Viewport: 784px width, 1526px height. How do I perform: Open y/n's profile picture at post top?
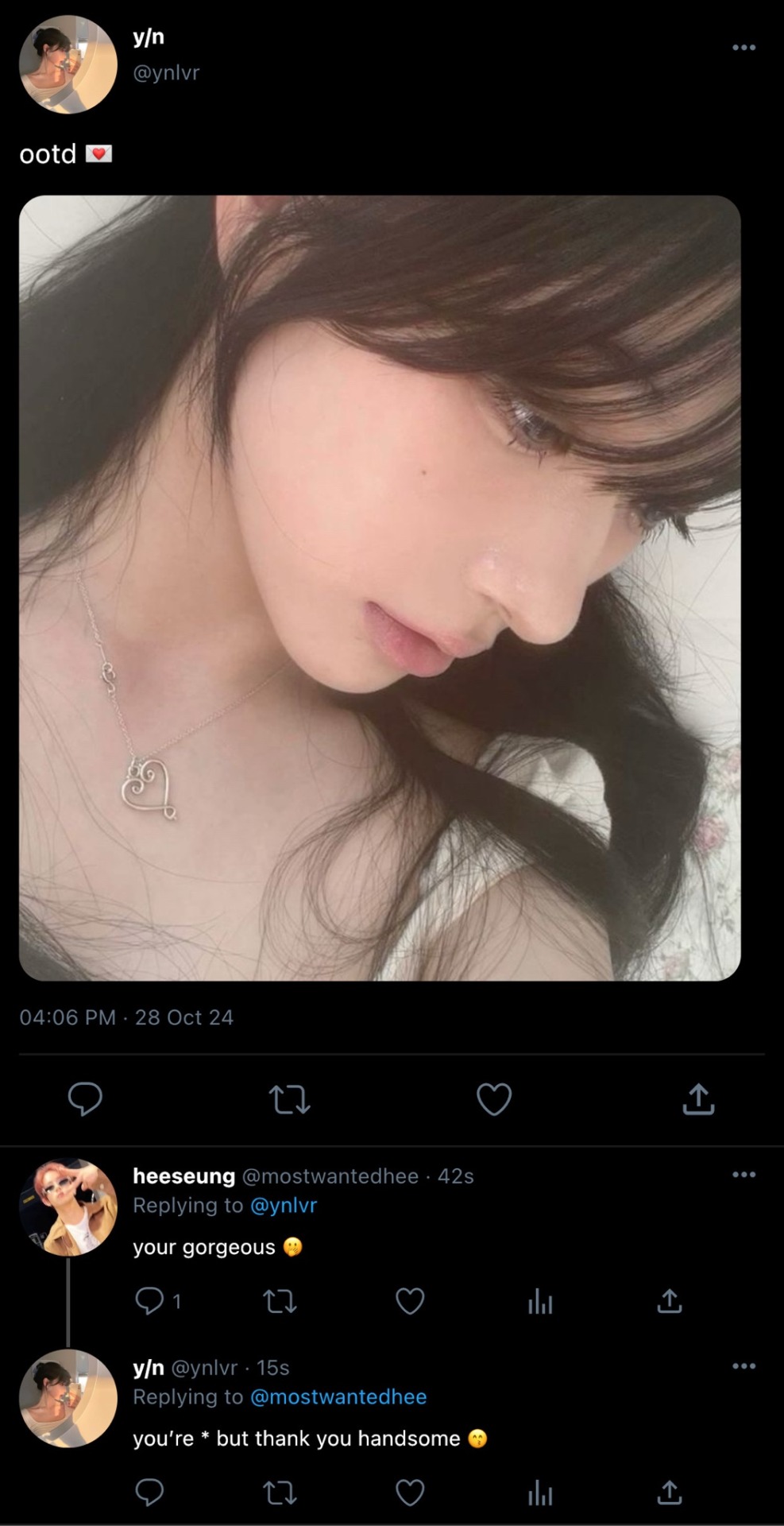tap(68, 64)
